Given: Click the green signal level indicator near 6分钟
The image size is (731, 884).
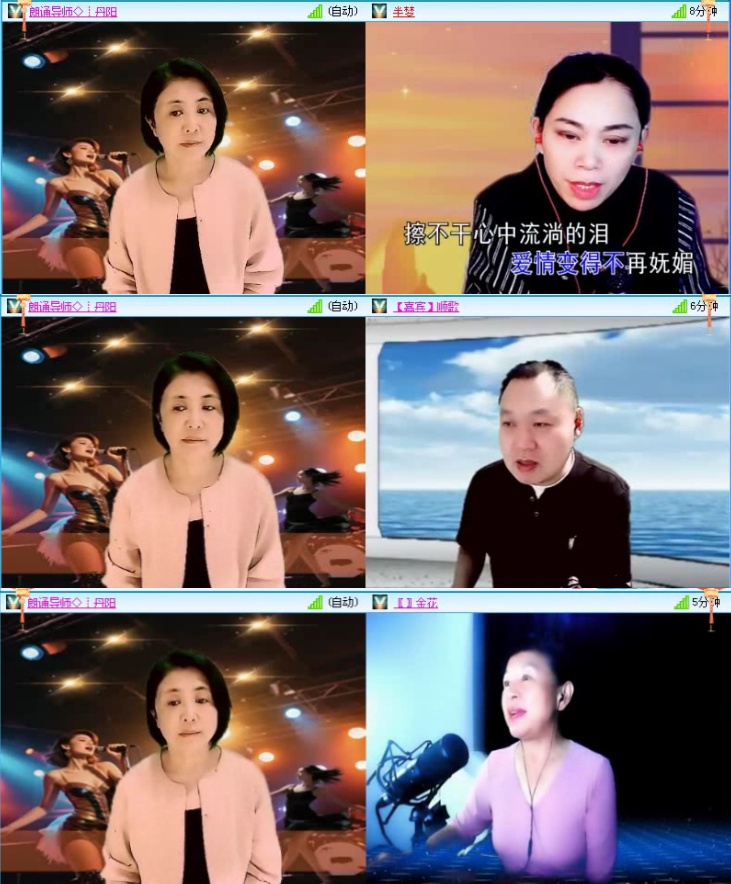Looking at the screenshot, I should (681, 304).
